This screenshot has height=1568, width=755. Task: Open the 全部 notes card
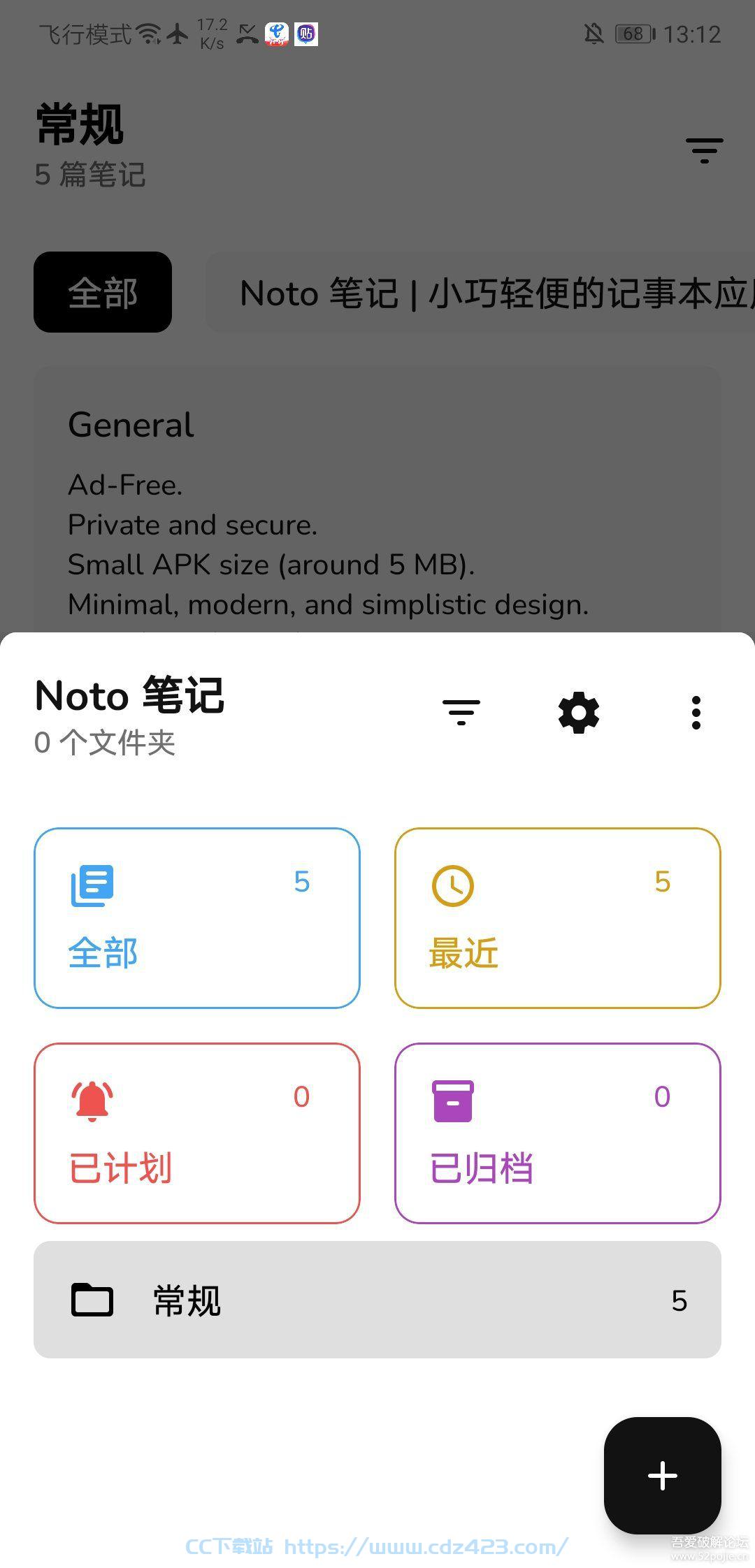point(197,918)
